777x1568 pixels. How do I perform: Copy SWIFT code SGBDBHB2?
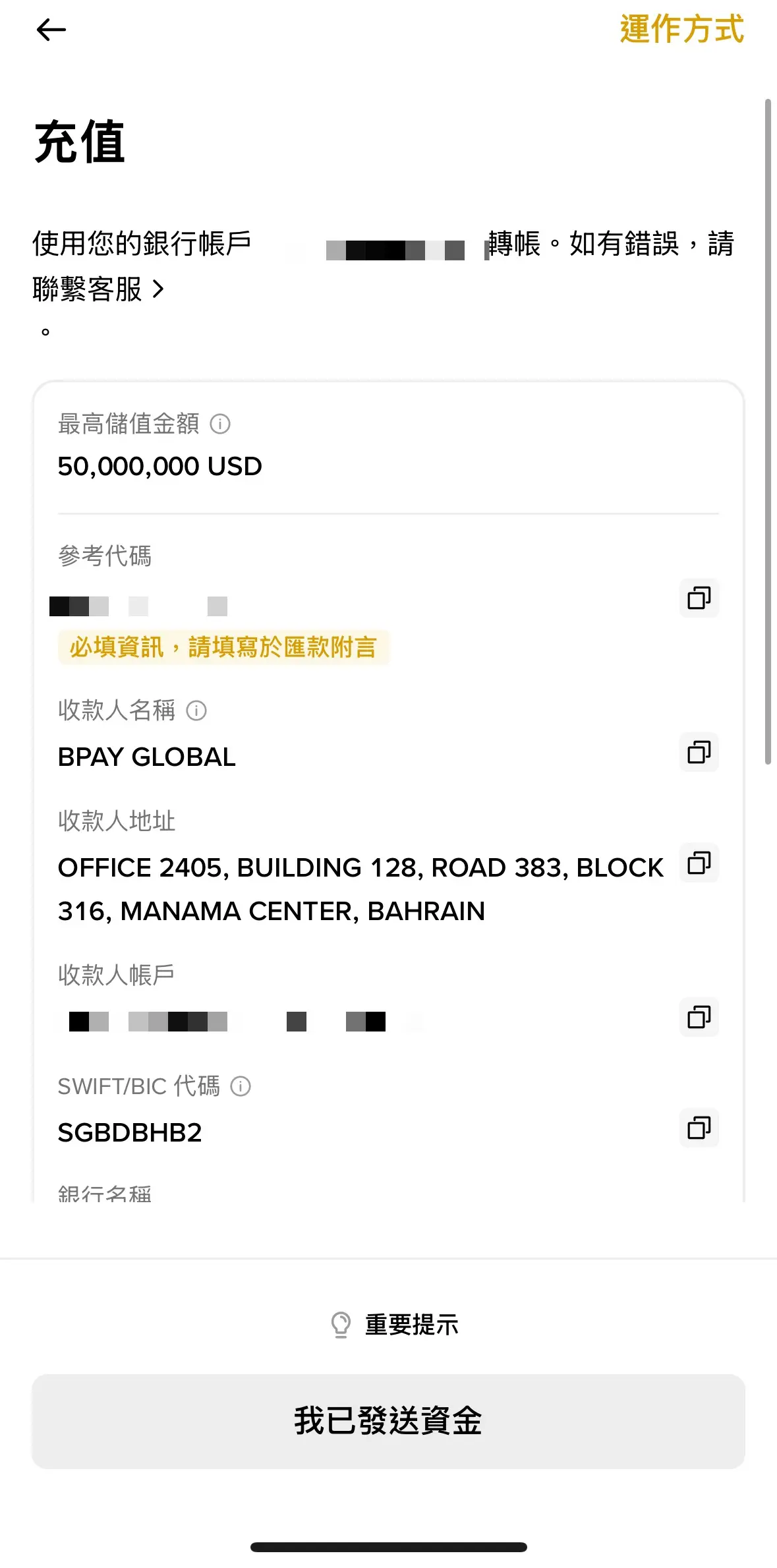click(699, 1128)
